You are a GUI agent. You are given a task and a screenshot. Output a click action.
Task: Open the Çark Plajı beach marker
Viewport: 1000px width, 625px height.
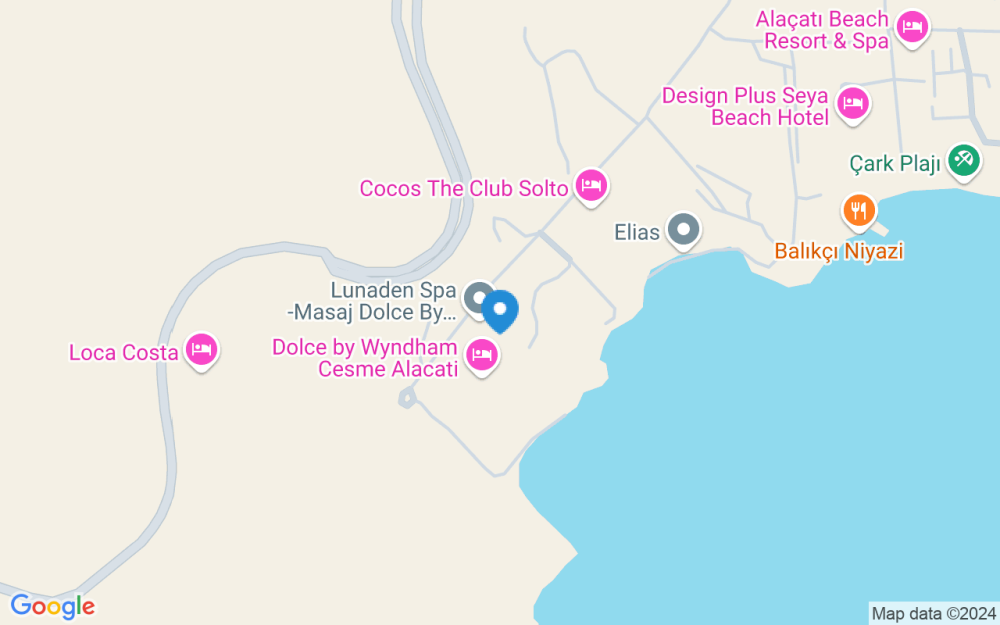tap(963, 158)
